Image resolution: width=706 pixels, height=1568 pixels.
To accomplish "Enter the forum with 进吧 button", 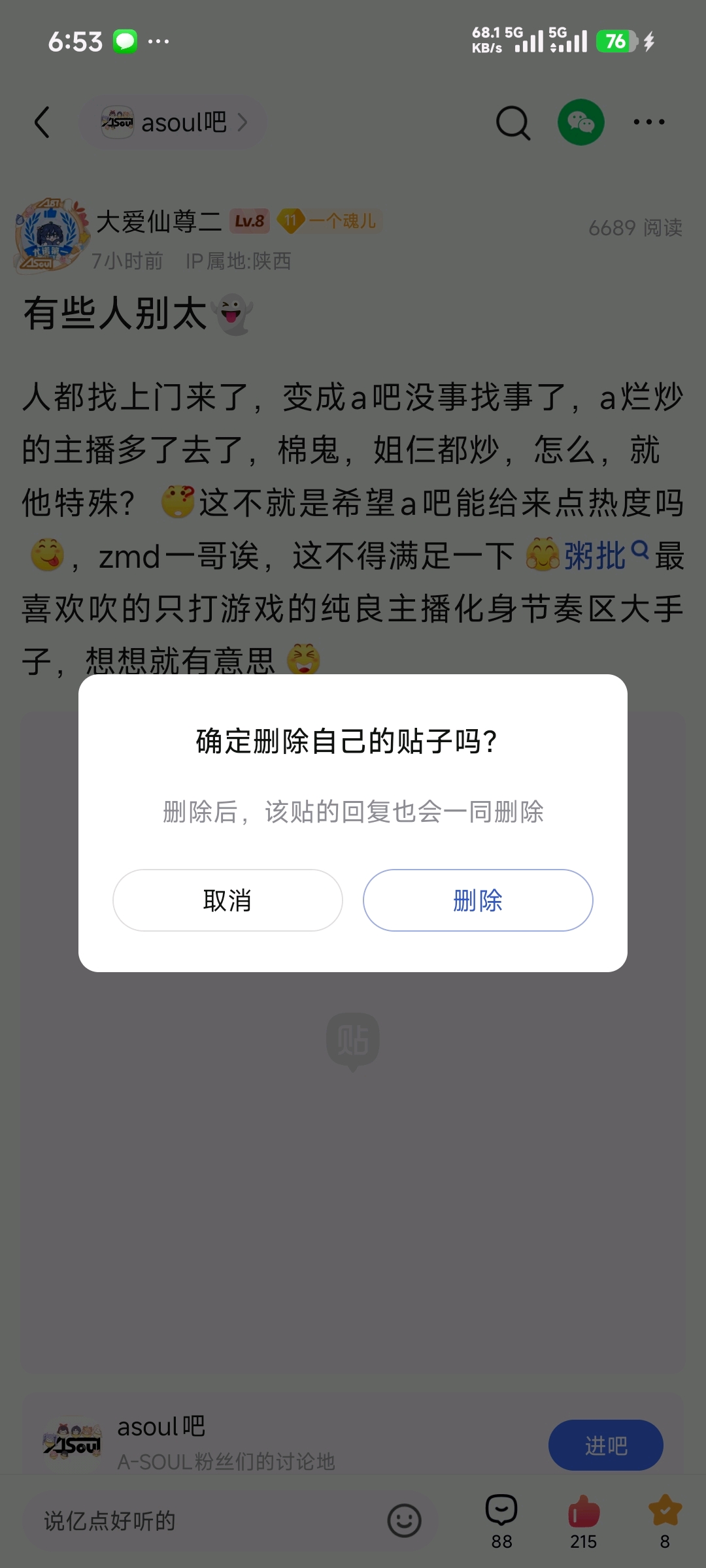I will (605, 1445).
